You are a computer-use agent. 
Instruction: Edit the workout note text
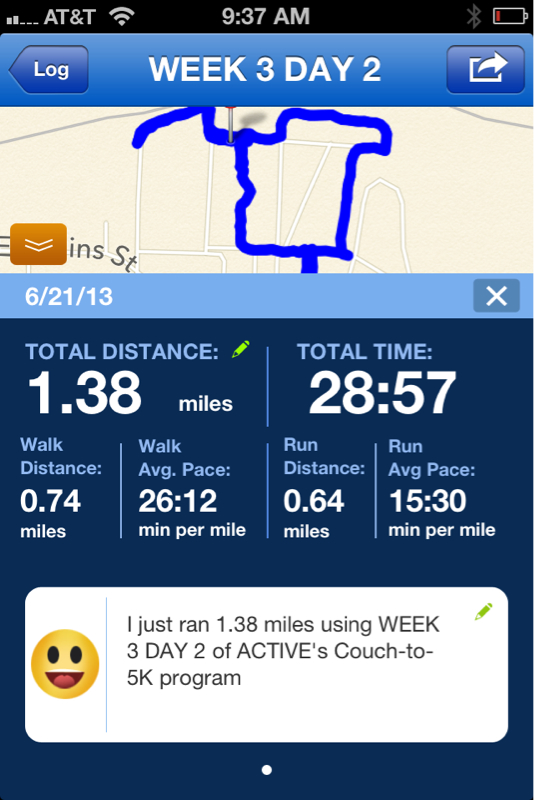pyautogui.click(x=483, y=611)
